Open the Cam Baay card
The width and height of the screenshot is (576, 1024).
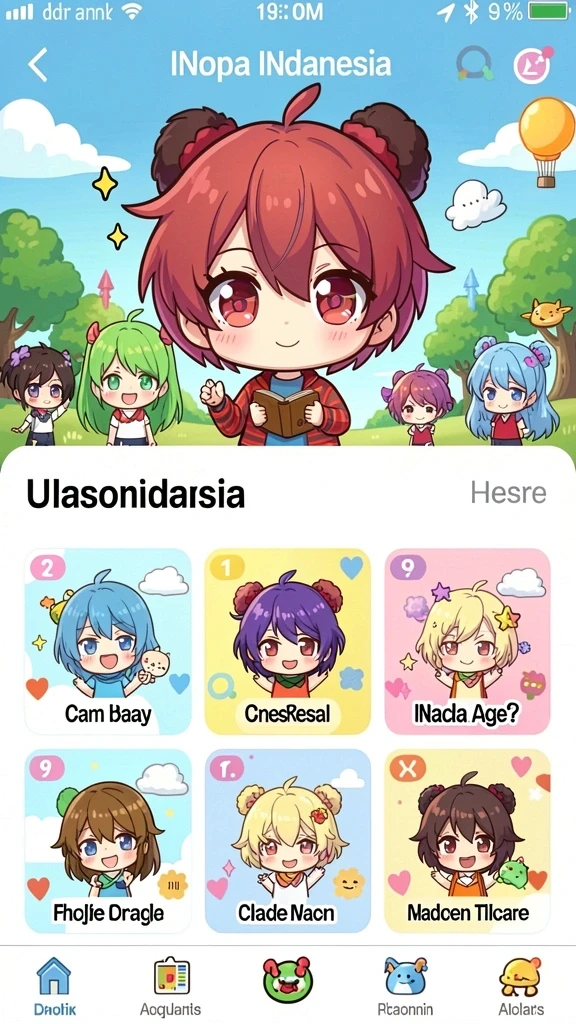(x=108, y=641)
